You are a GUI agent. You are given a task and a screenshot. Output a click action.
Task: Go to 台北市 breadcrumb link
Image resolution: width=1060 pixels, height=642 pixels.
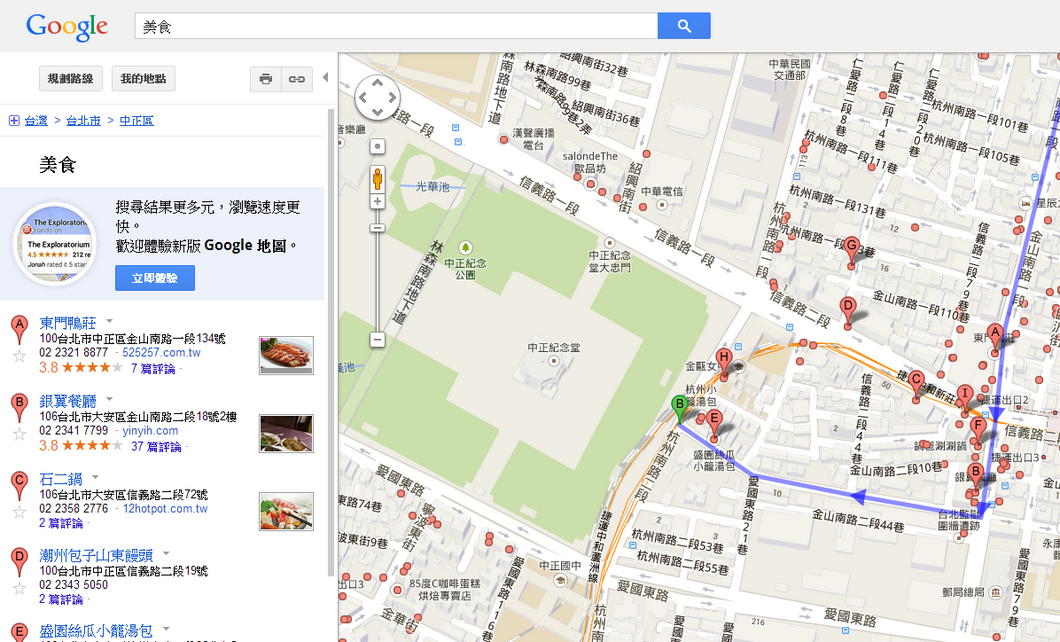[83, 121]
